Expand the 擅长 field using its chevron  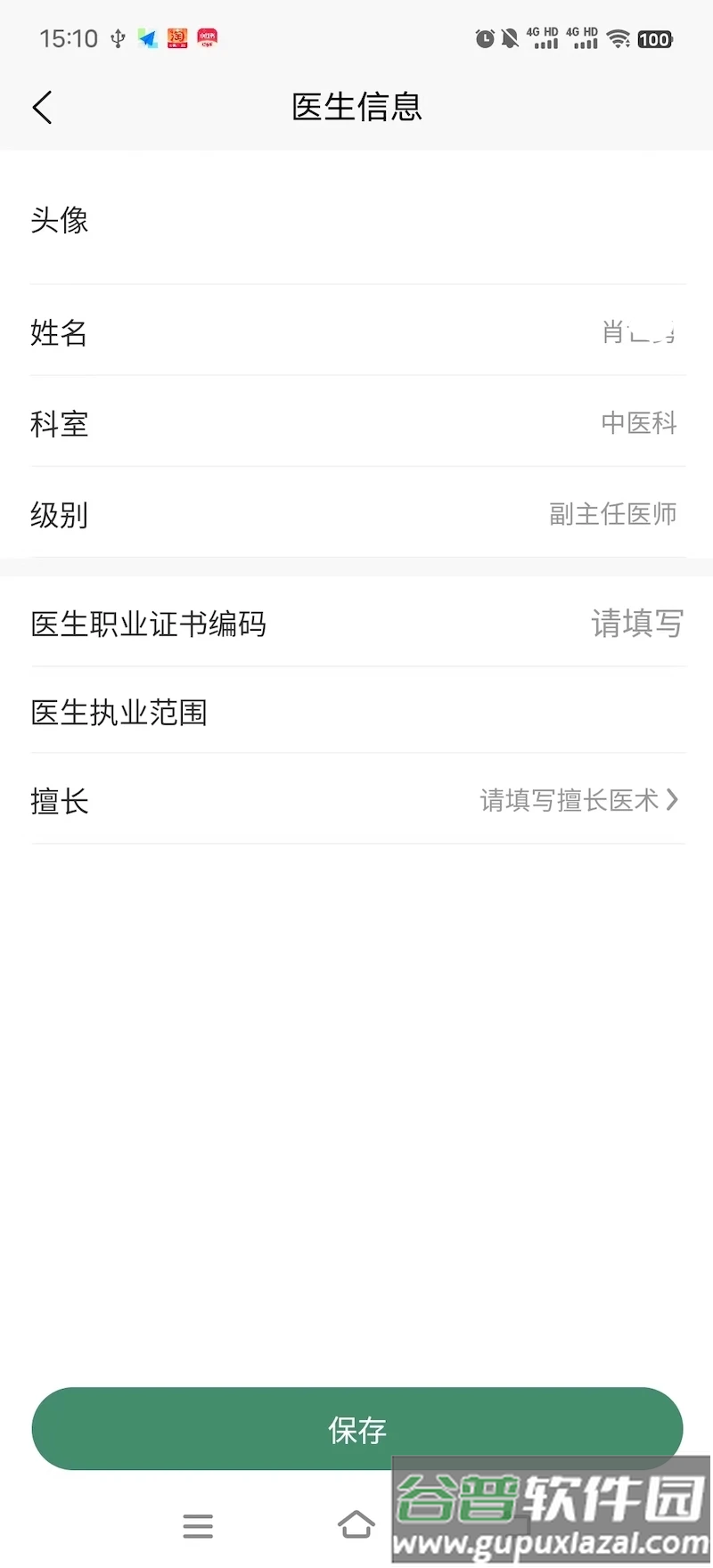click(675, 800)
